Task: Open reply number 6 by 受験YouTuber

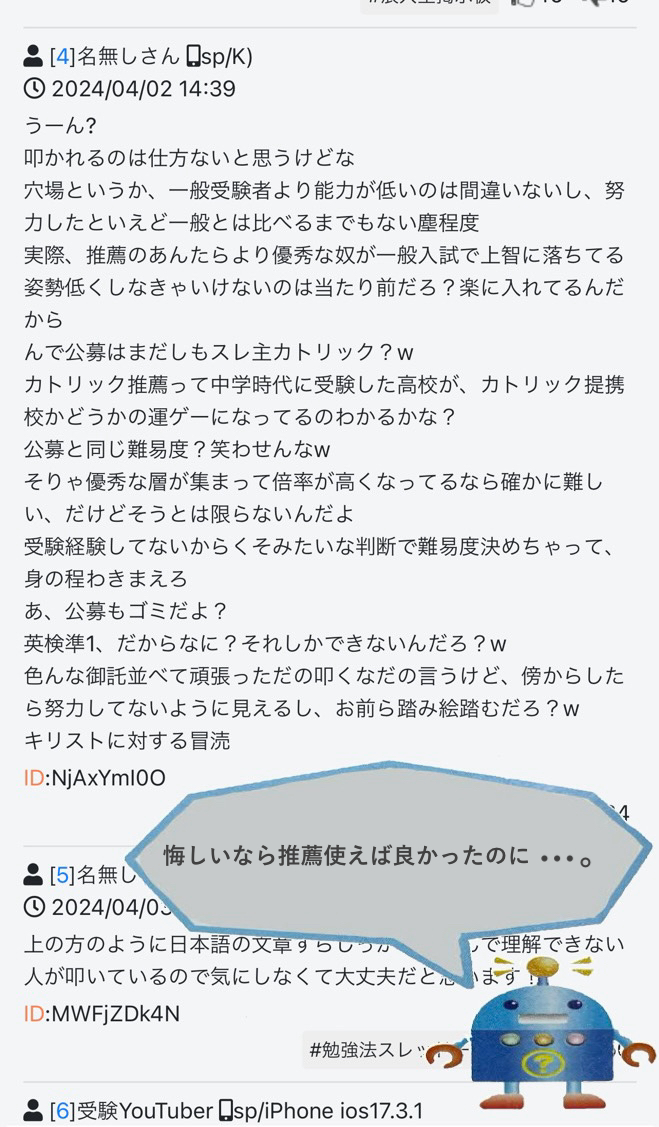Action: (61, 1110)
